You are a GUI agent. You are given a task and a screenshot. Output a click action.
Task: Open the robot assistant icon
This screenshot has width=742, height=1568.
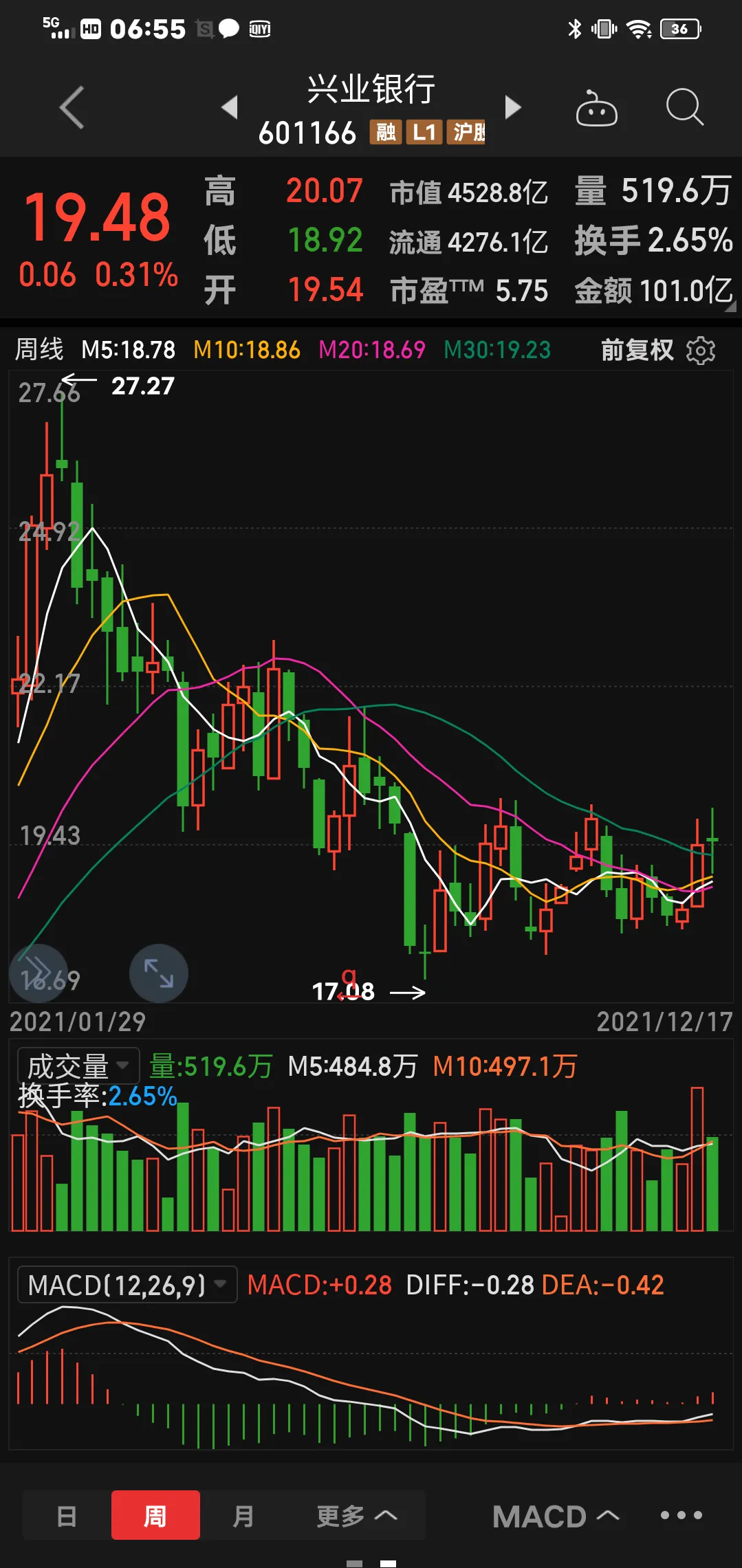[x=596, y=108]
